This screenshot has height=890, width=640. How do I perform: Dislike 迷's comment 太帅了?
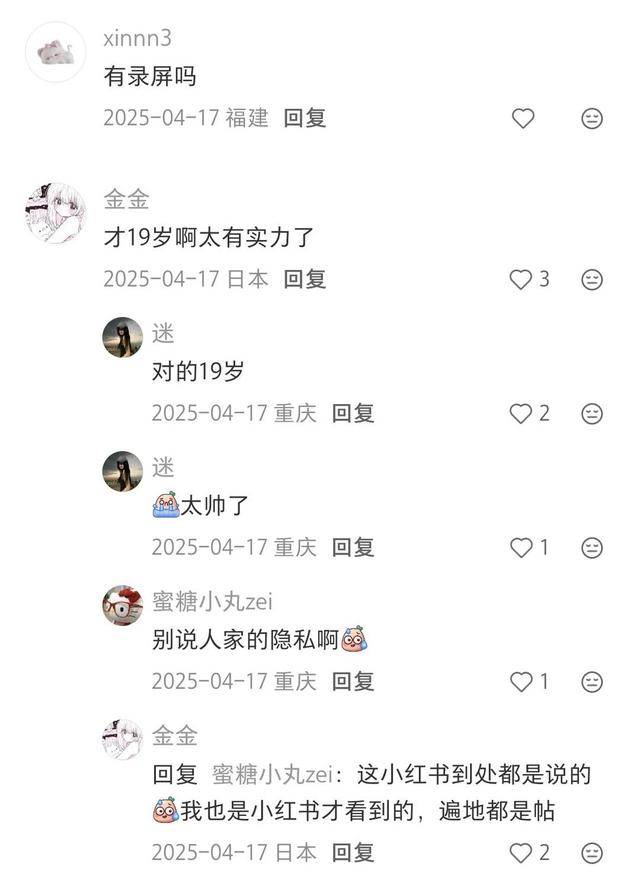pyautogui.click(x=592, y=547)
